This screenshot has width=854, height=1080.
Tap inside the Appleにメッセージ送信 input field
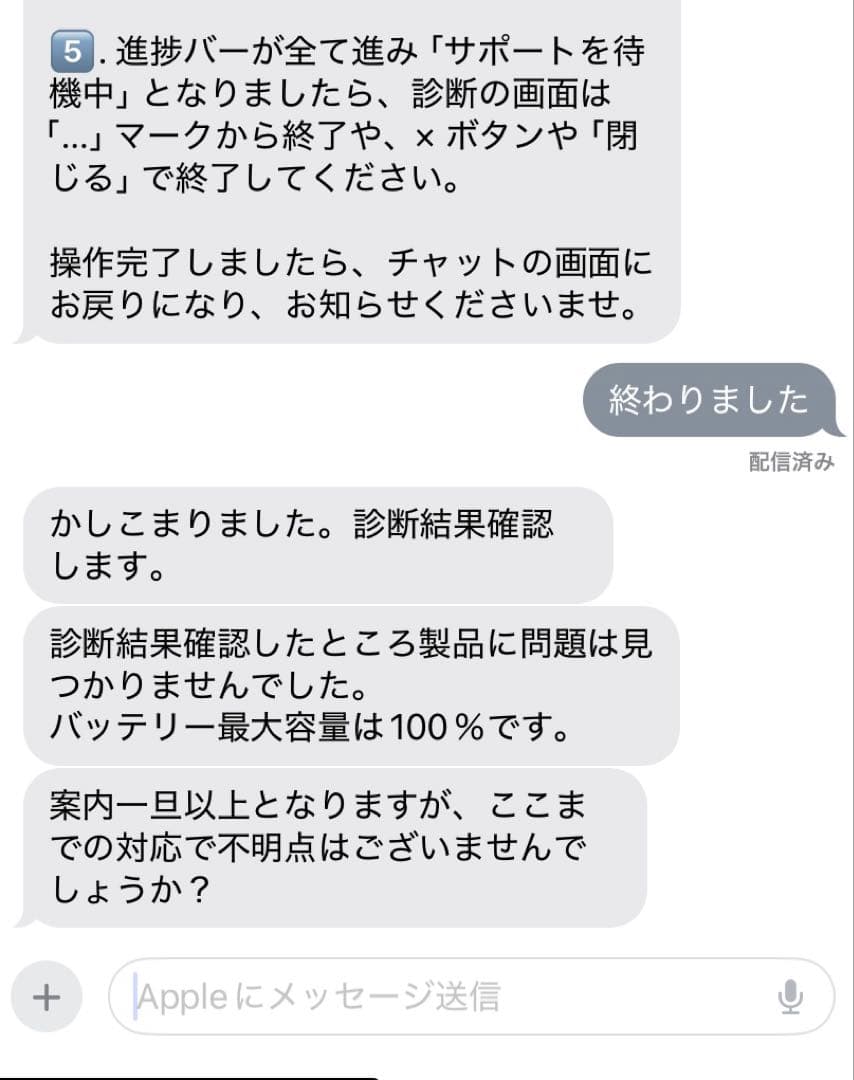tap(400, 993)
